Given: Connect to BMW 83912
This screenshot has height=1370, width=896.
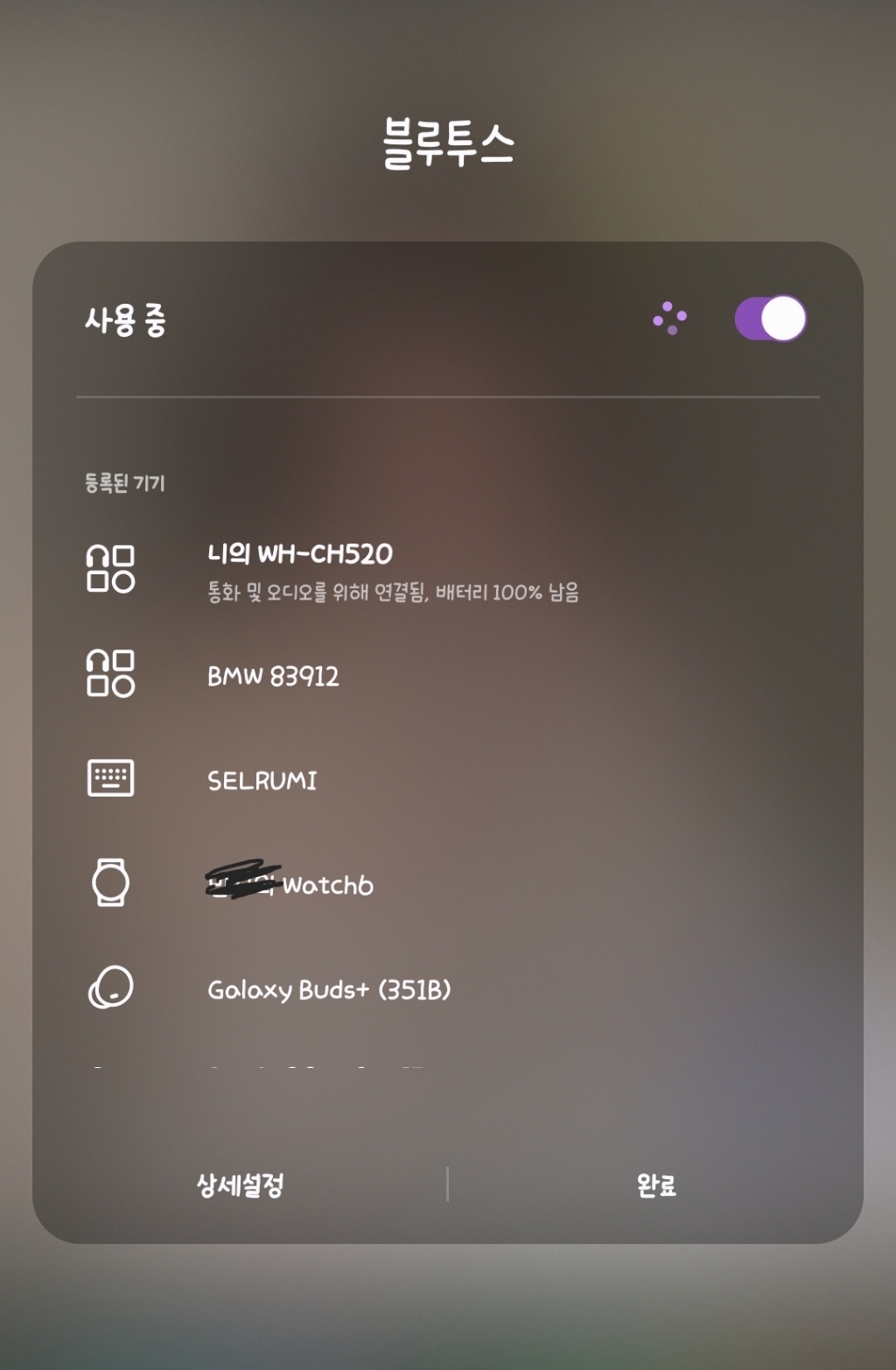Looking at the screenshot, I should point(448,675).
